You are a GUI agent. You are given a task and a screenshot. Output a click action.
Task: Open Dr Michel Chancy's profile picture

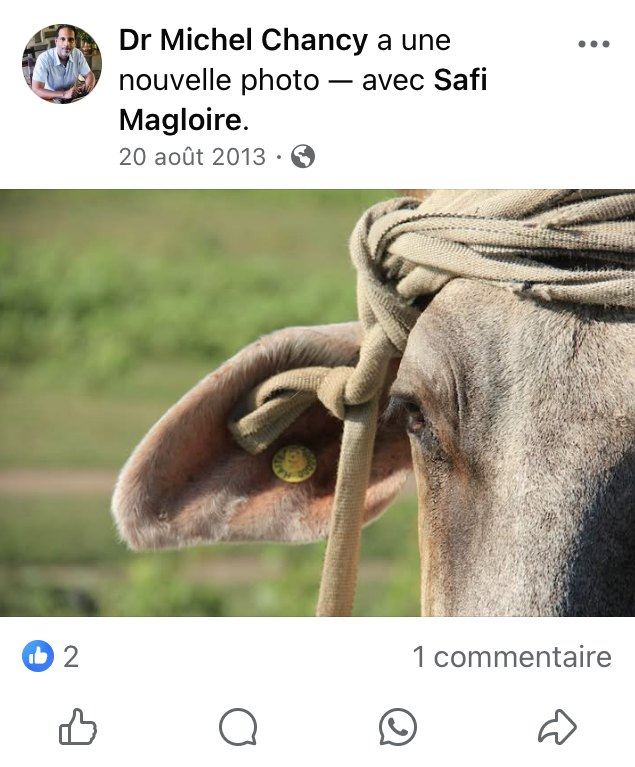[x=62, y=64]
